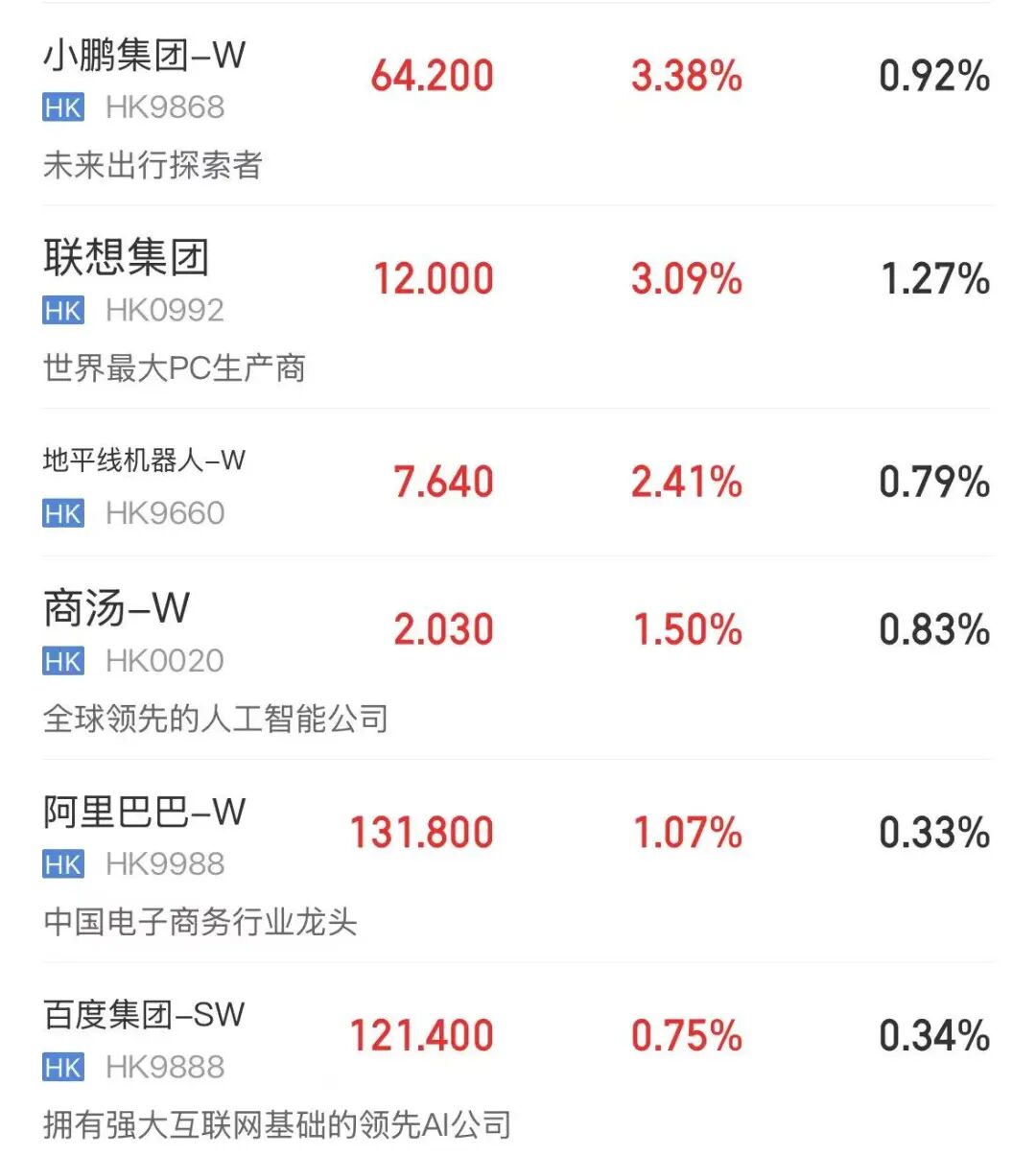
Task: Click the 1.07% change for 阿里巴巴-W
Action: pos(687,831)
